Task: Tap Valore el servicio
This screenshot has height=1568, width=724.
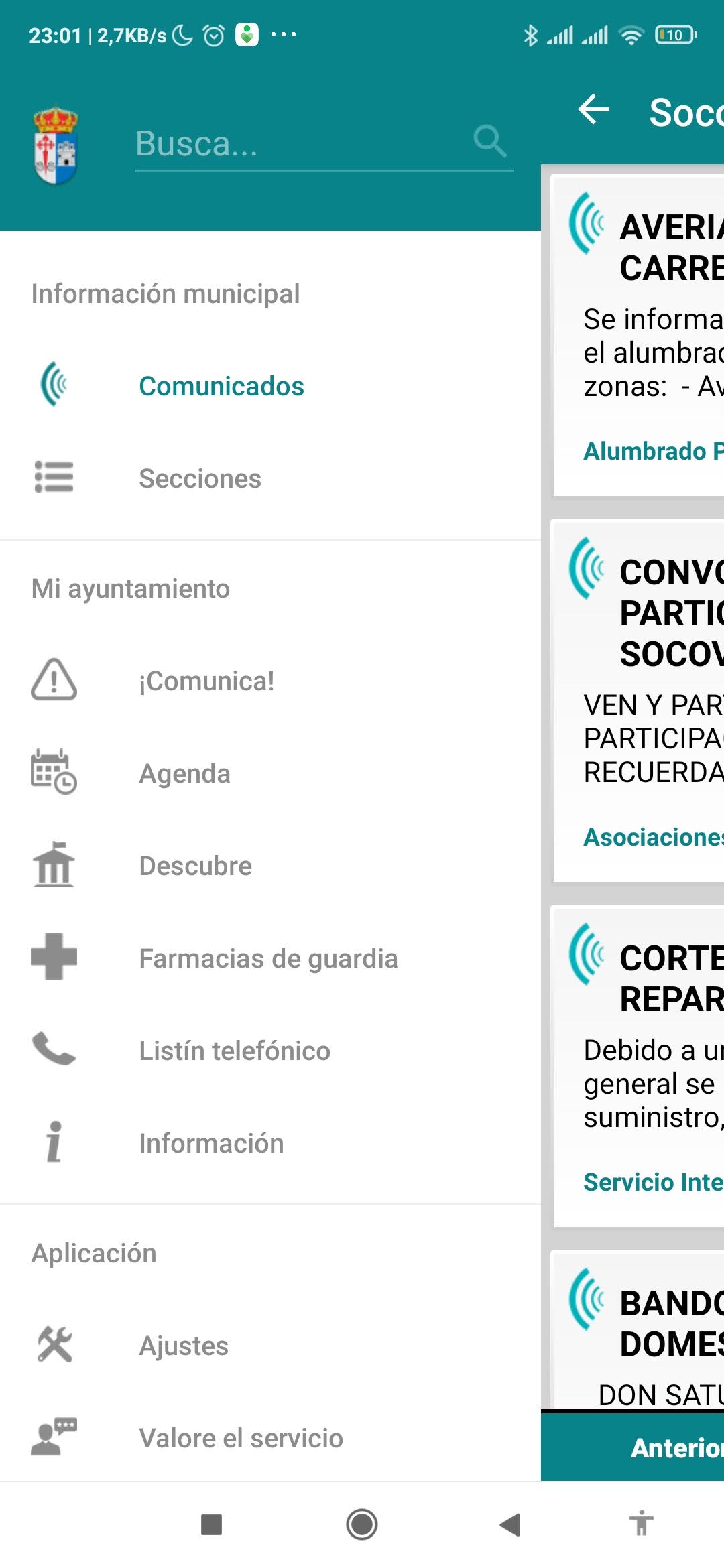Action: [270, 1438]
